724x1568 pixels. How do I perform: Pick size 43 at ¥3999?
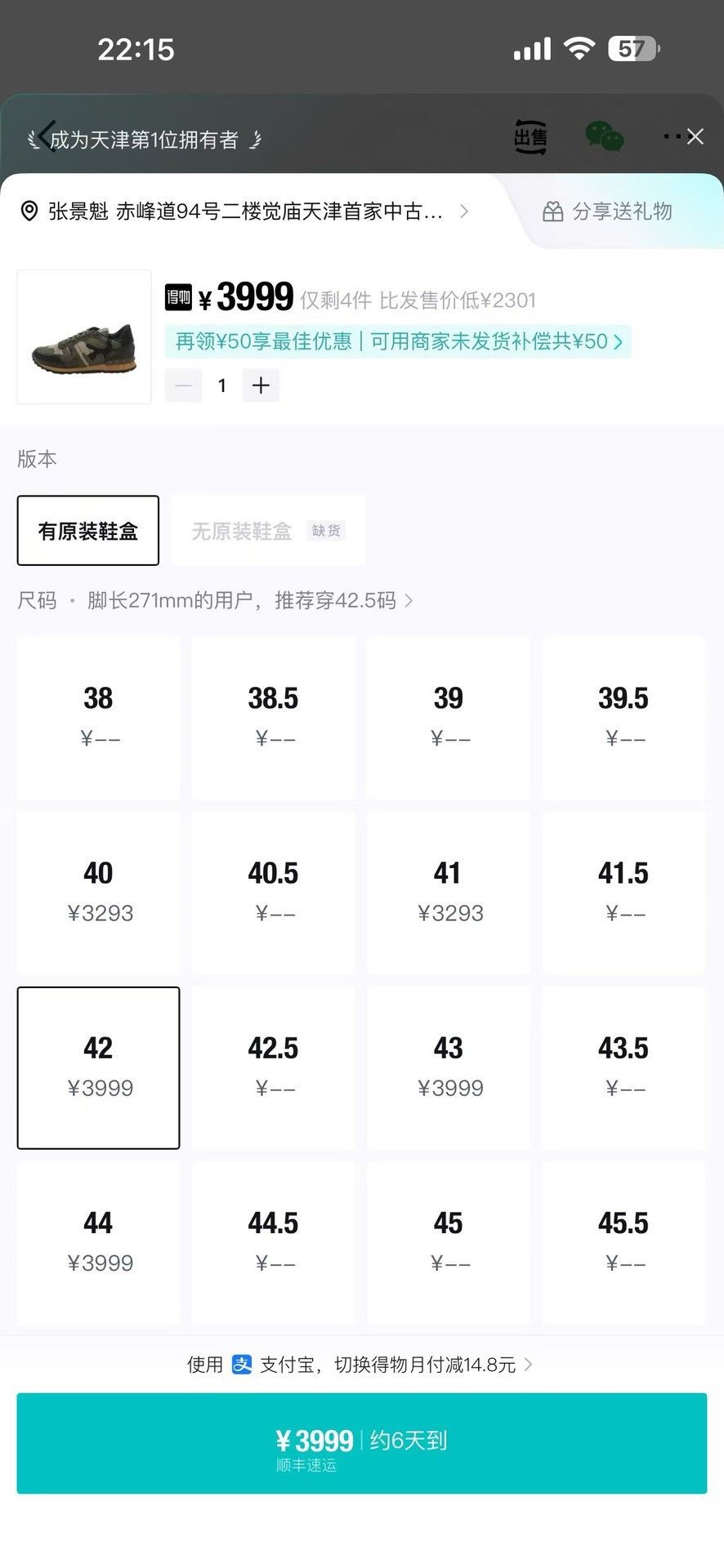(x=449, y=1068)
